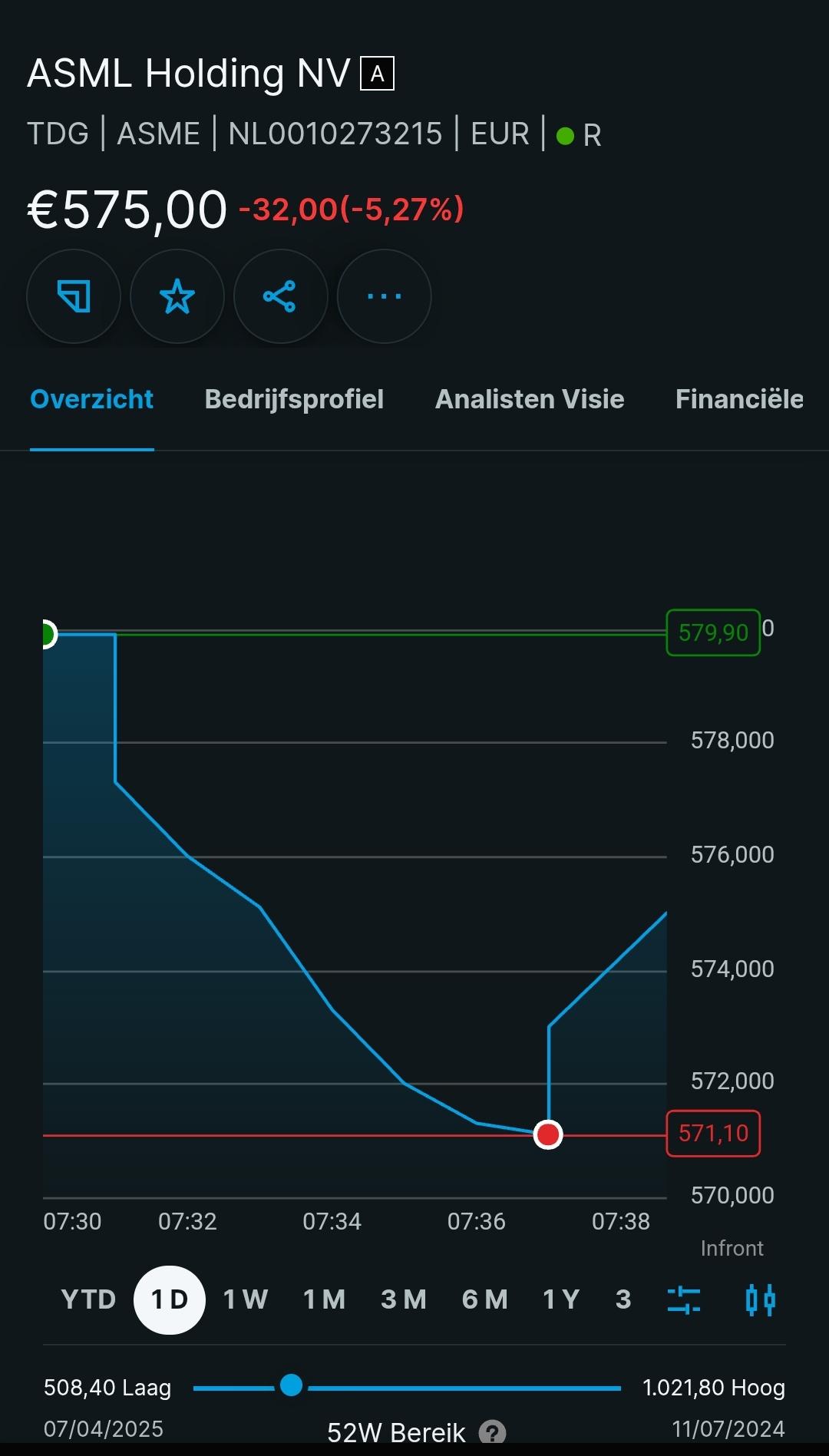
Task: Display the 1 Y chart range
Action: [x=561, y=1299]
